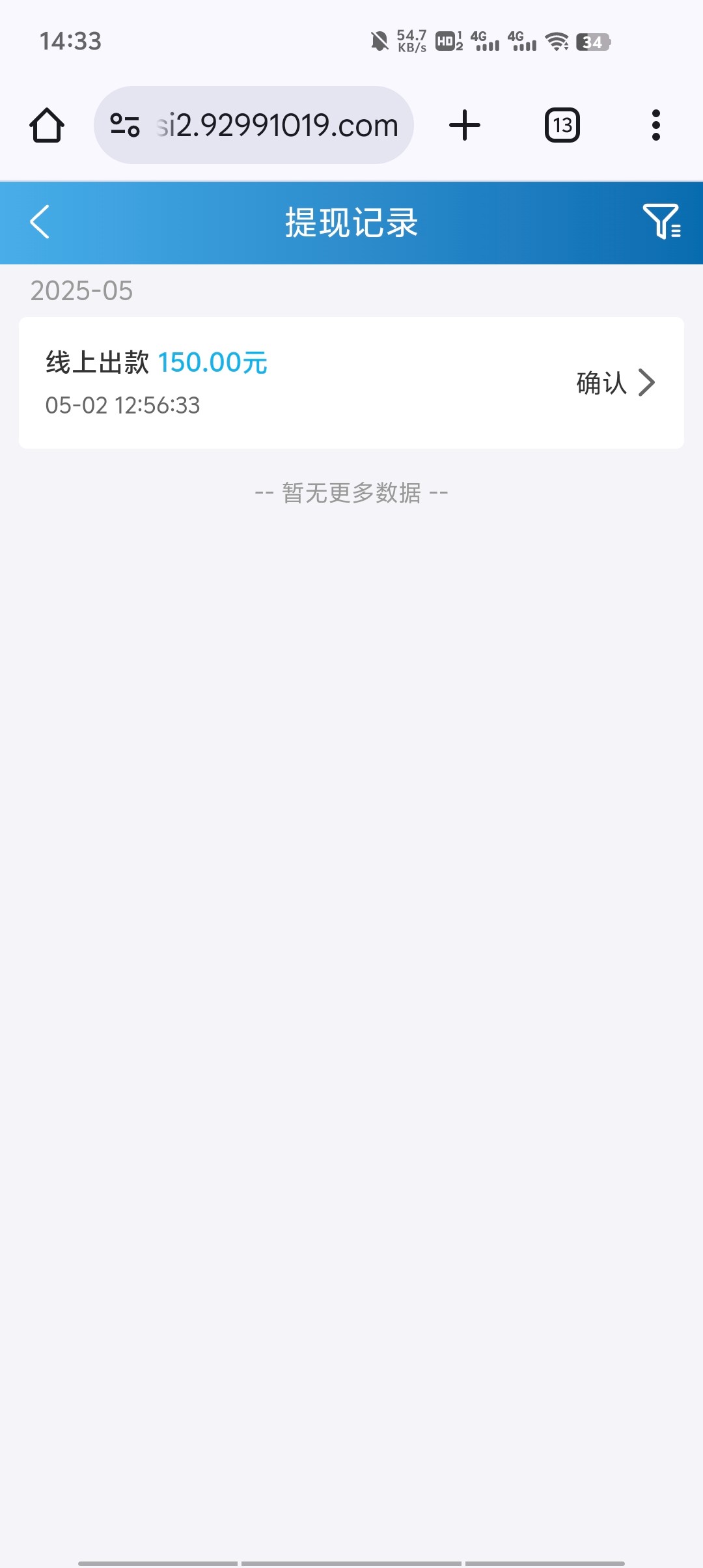Image resolution: width=703 pixels, height=1568 pixels.
Task: View site info icon in address bar
Action: tap(125, 125)
